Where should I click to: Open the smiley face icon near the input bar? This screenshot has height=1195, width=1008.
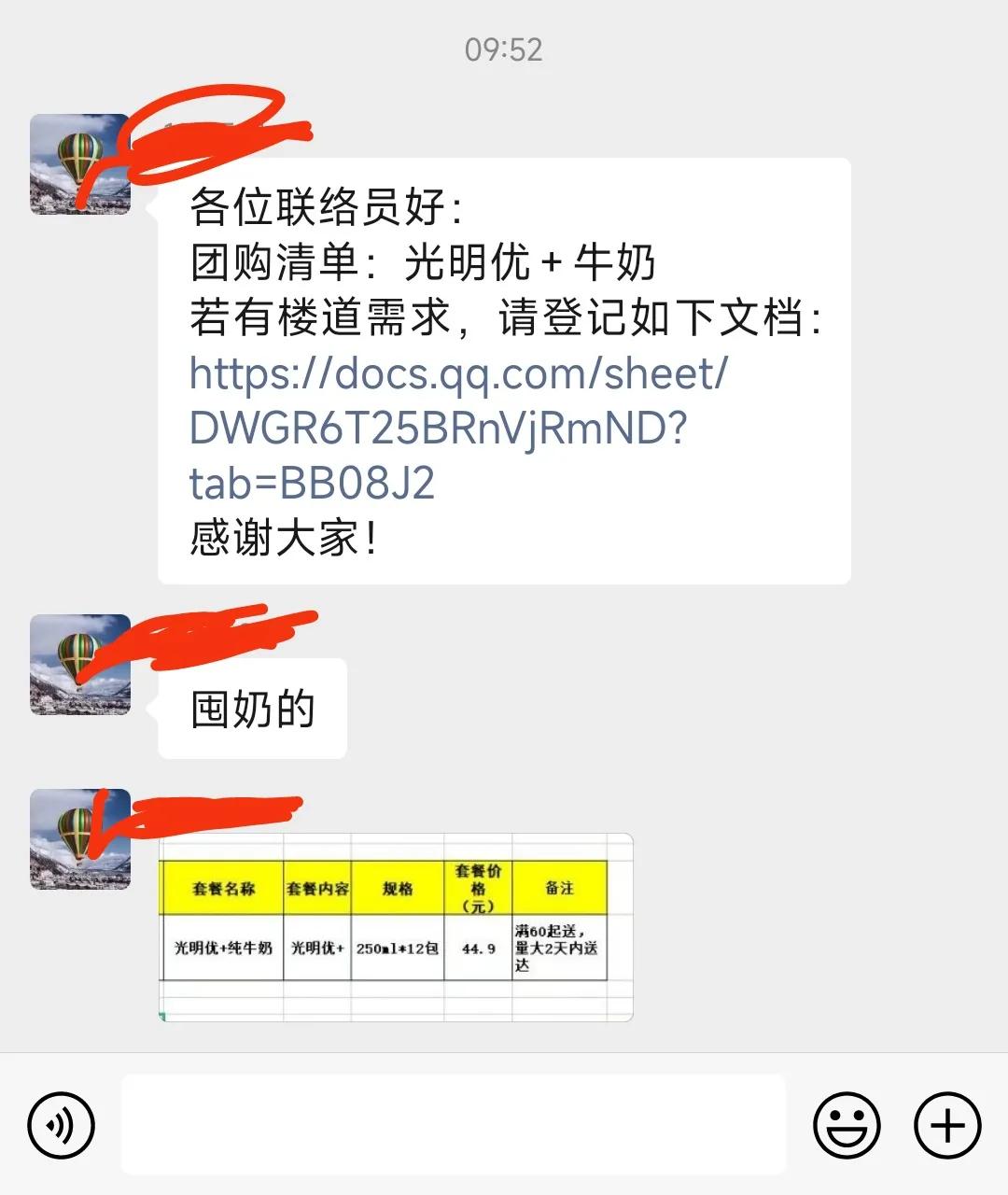(847, 1124)
